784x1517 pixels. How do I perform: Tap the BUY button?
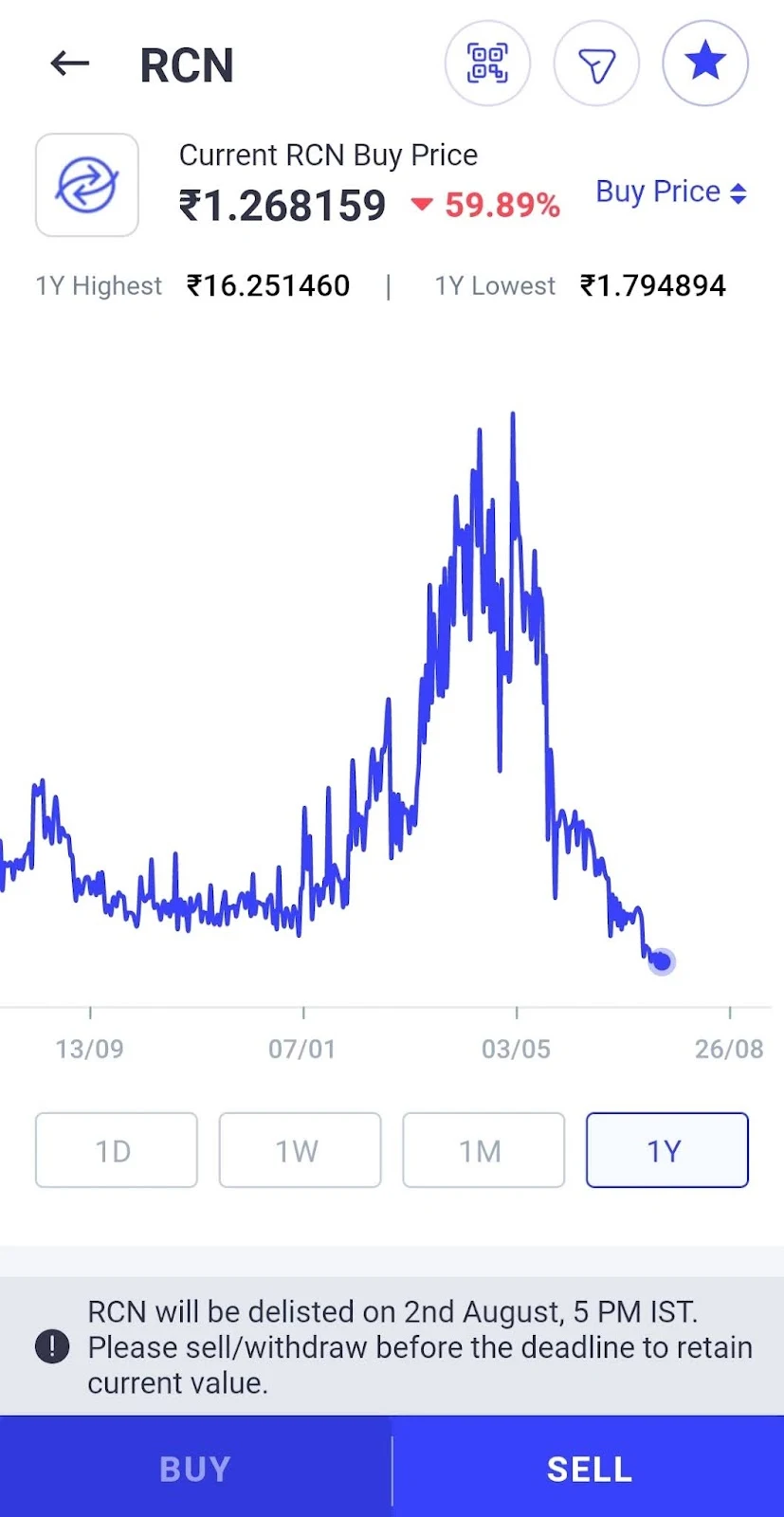(x=195, y=1469)
